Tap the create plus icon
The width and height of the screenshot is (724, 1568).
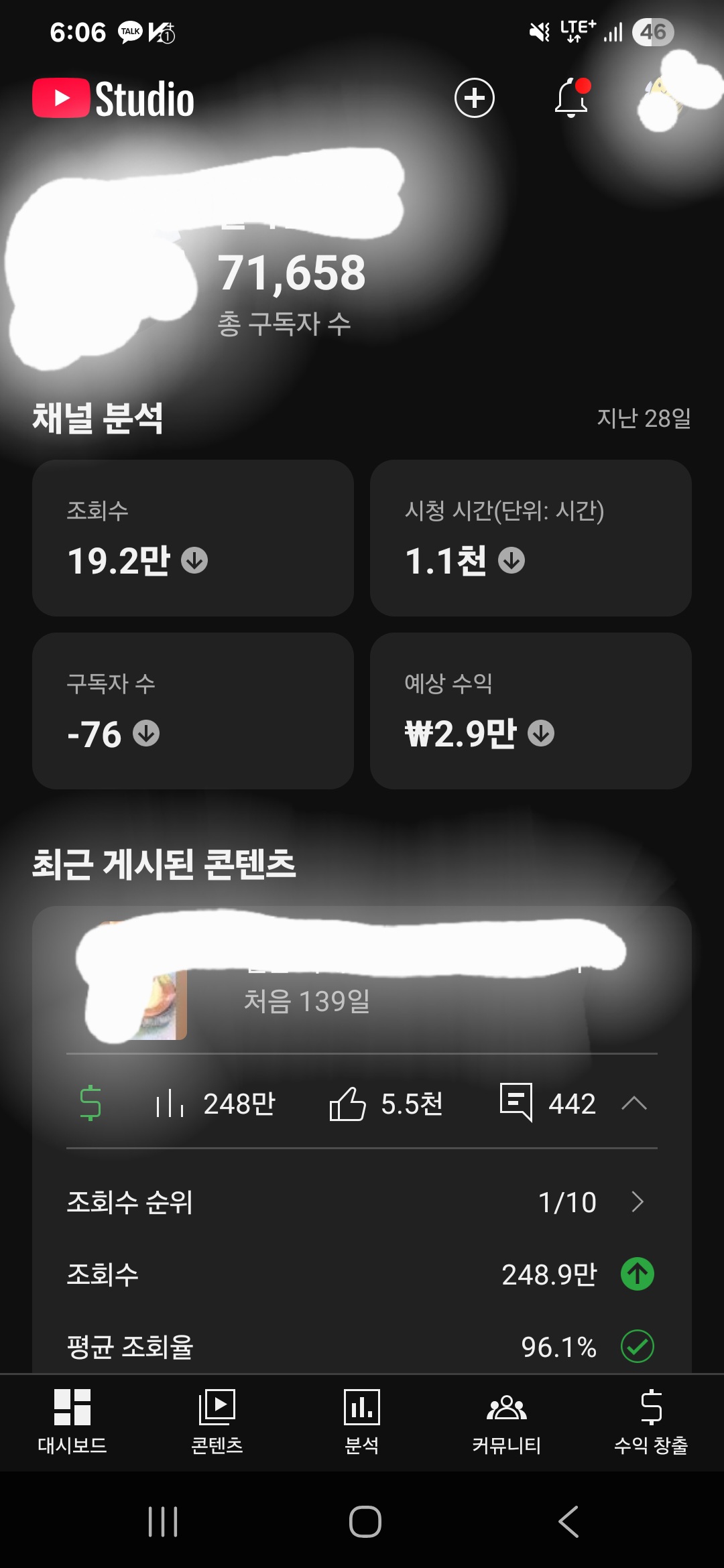point(474,99)
